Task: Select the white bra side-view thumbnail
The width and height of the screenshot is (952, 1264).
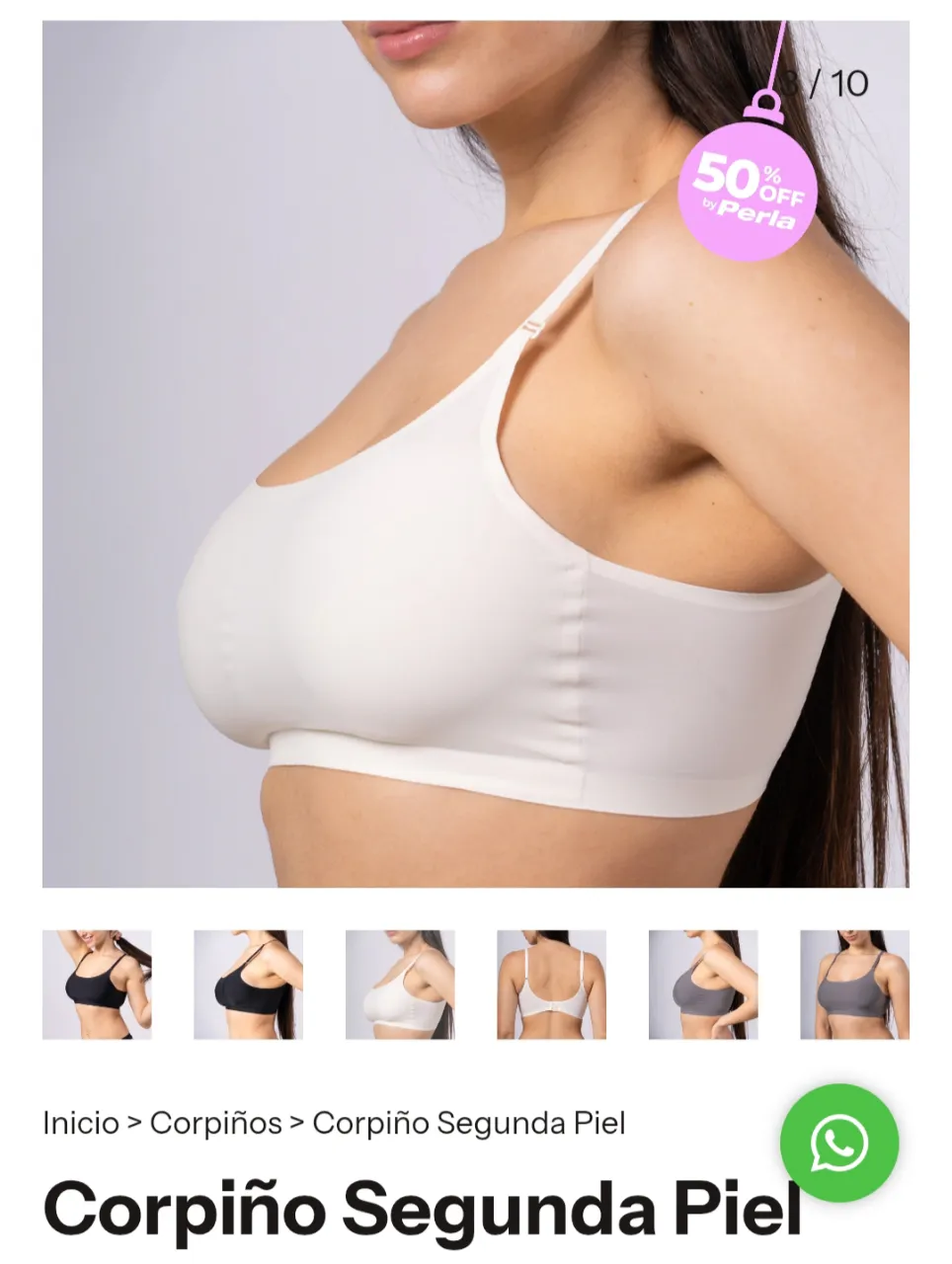Action: point(400,985)
